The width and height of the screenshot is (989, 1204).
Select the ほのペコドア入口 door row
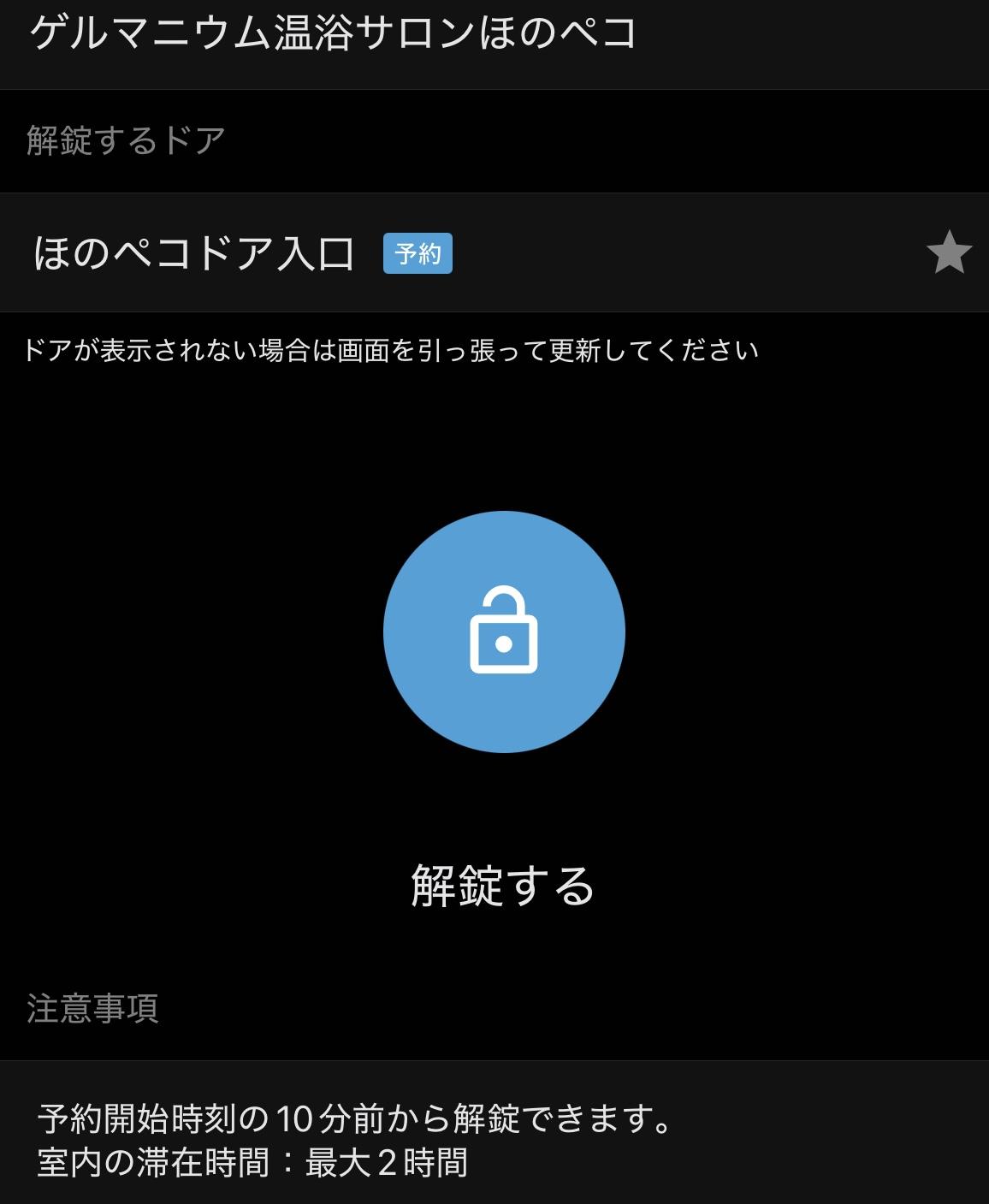point(494,252)
